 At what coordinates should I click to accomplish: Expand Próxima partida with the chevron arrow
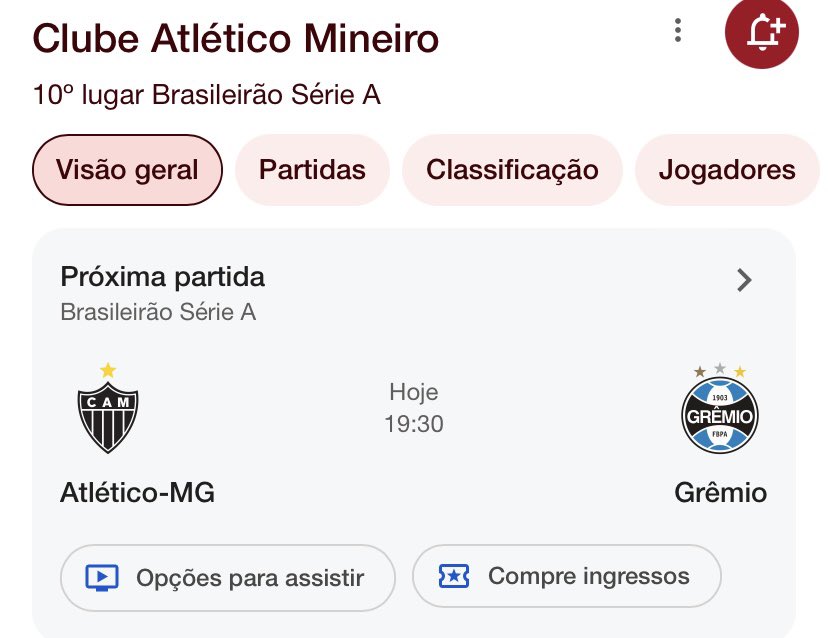tap(743, 281)
